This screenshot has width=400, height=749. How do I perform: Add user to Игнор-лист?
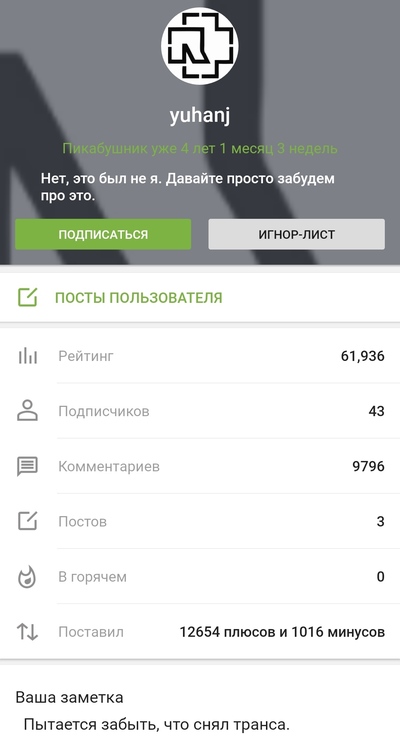296,234
